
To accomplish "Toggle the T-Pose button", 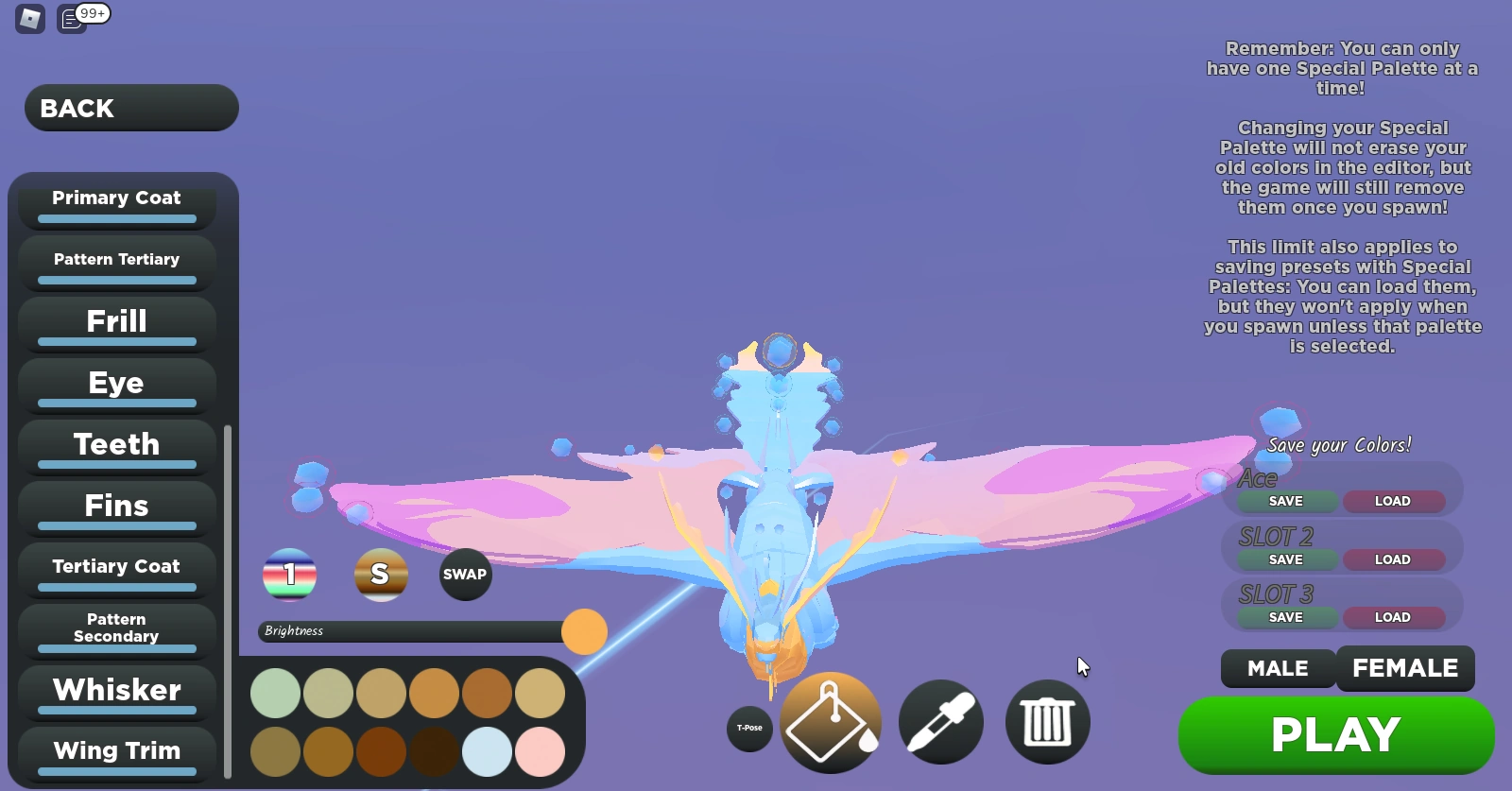I will point(749,728).
